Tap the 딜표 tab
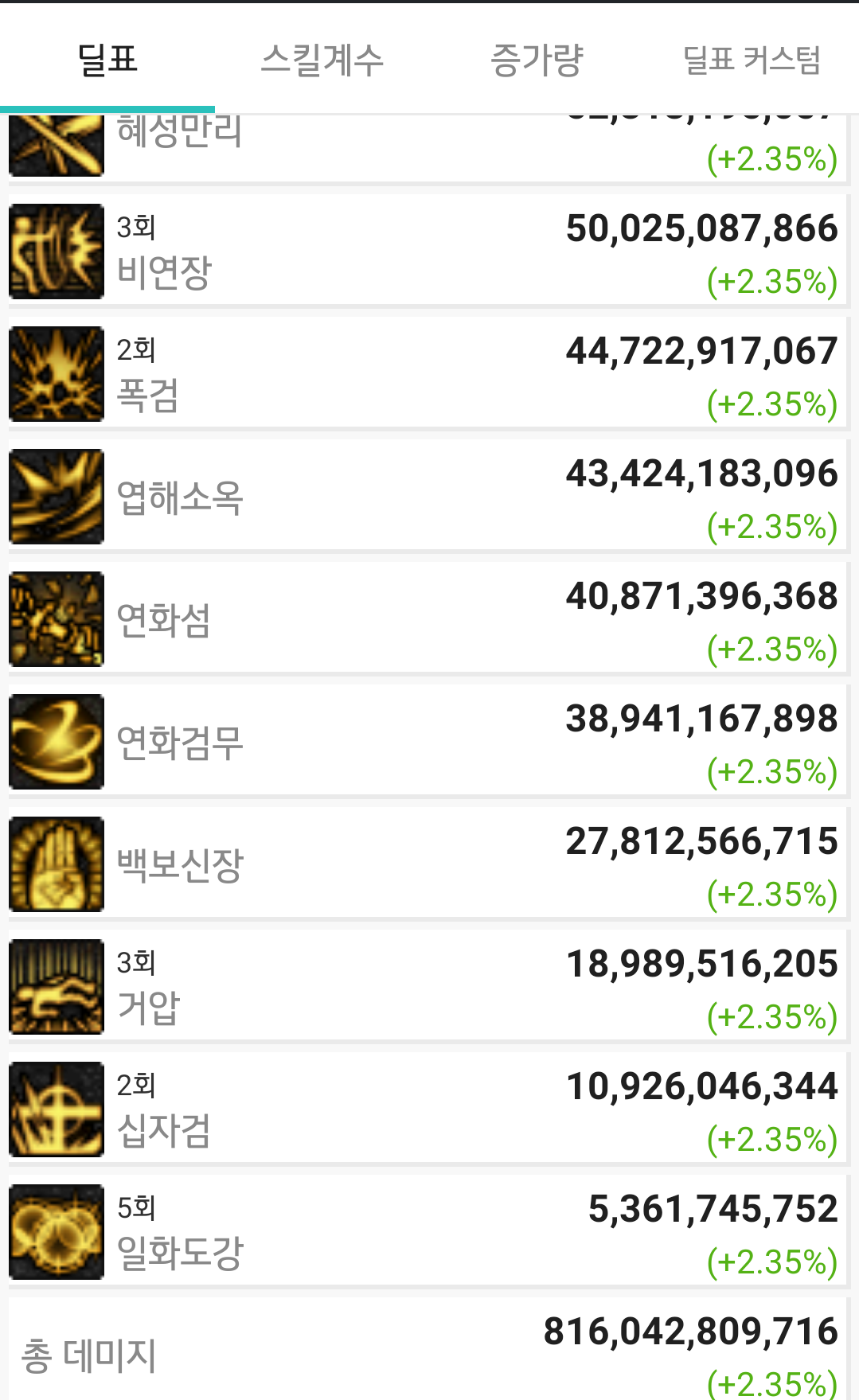 (x=107, y=59)
